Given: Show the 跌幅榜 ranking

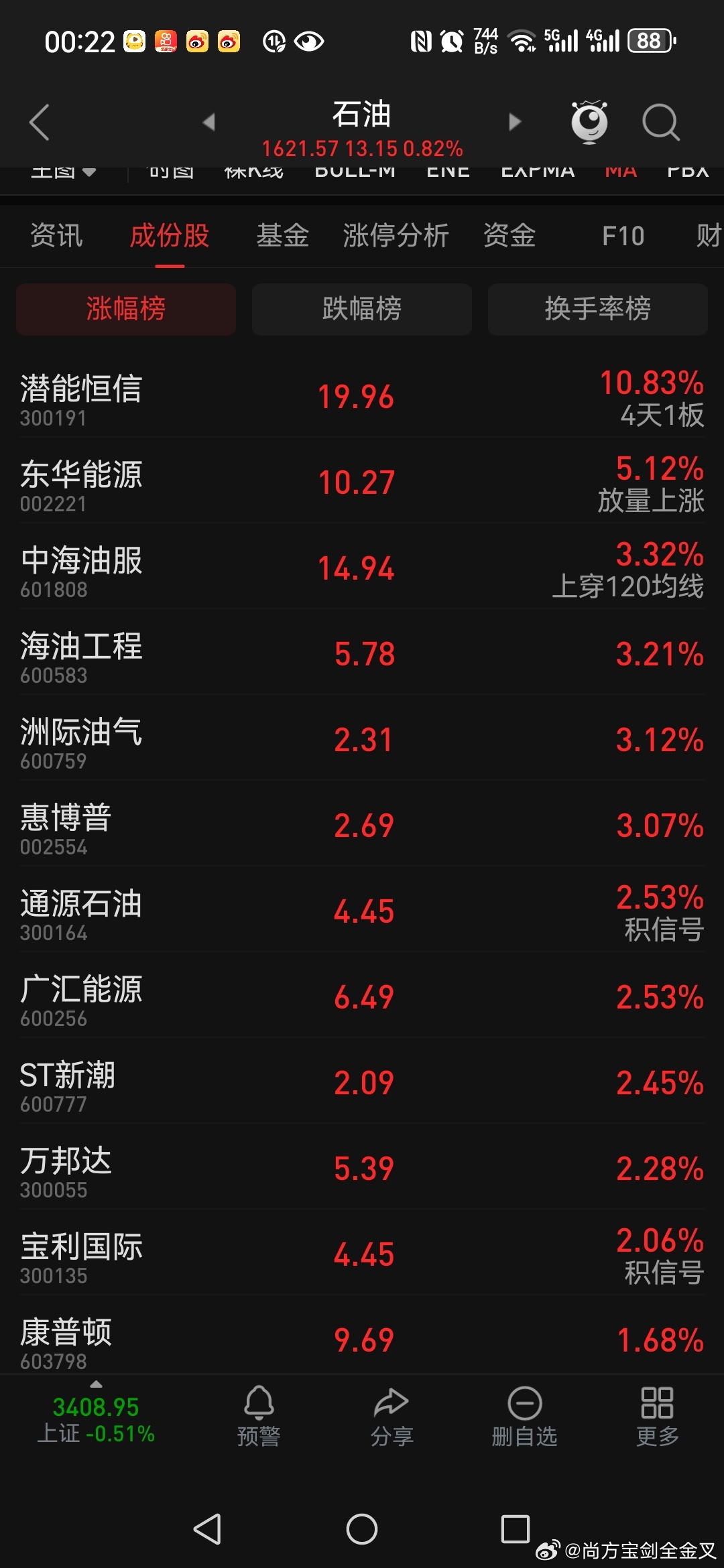Looking at the screenshot, I should click(x=362, y=309).
